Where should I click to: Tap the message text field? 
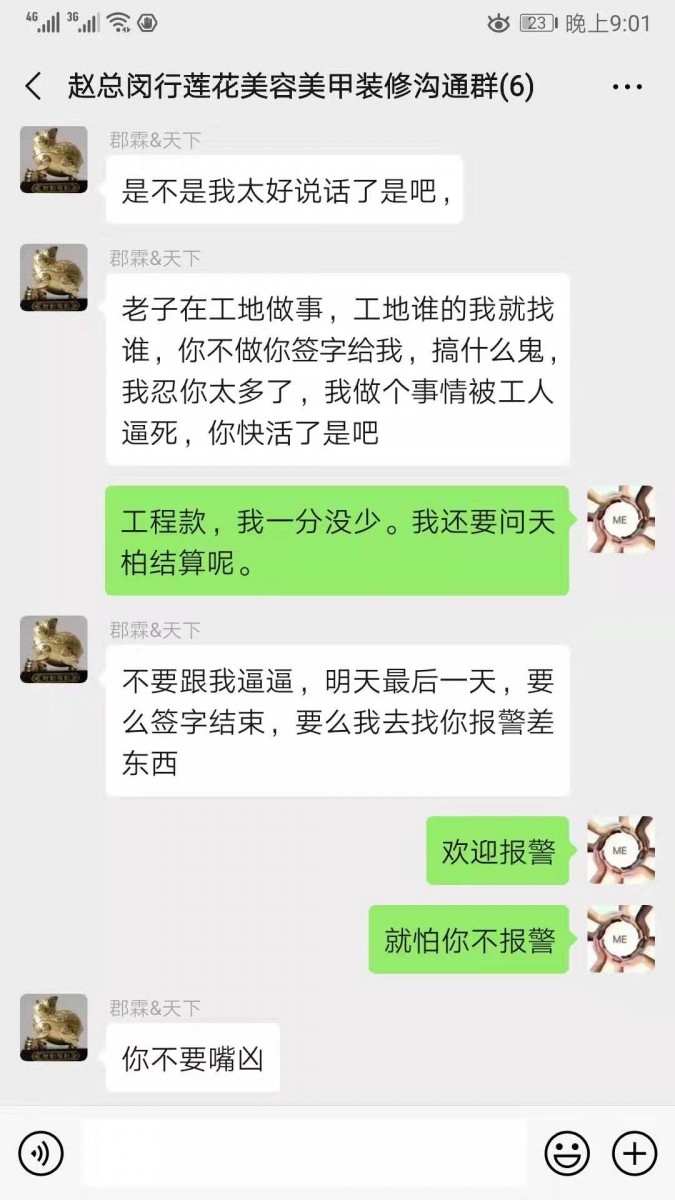(305, 1153)
